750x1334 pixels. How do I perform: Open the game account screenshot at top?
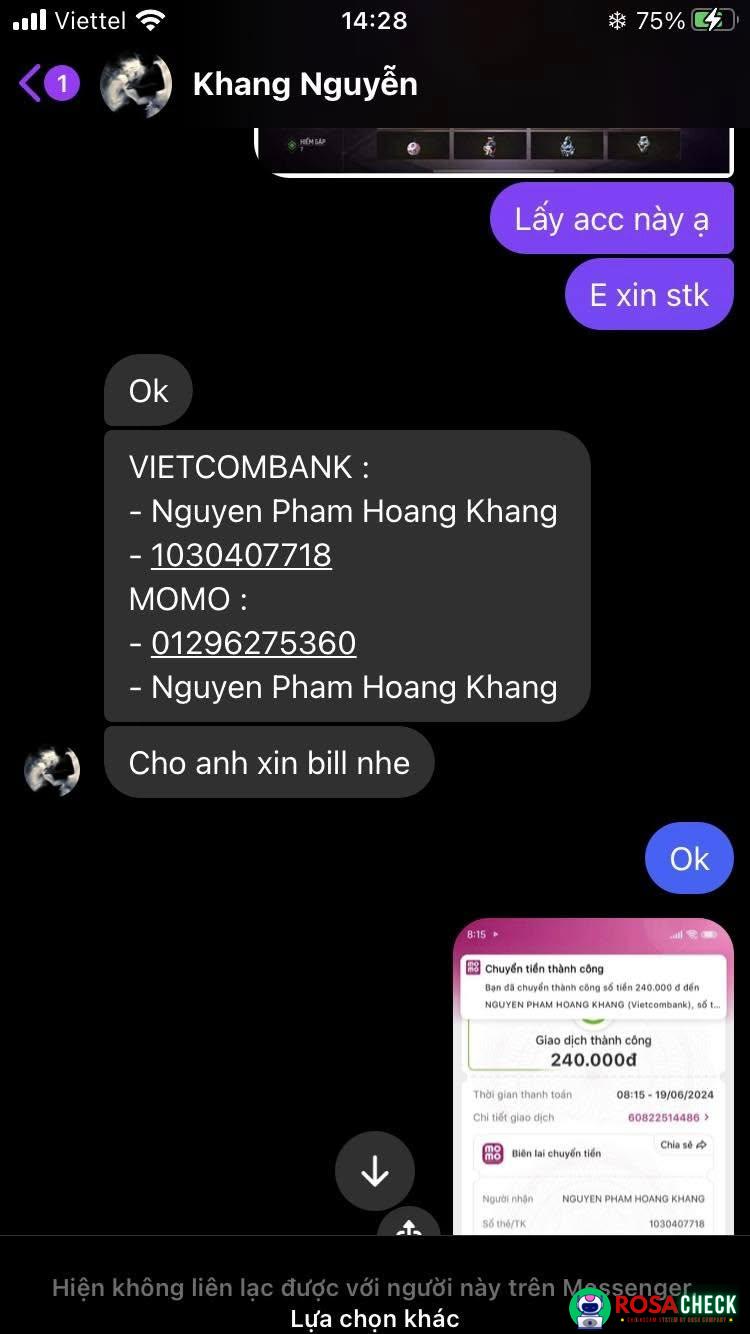point(497,151)
